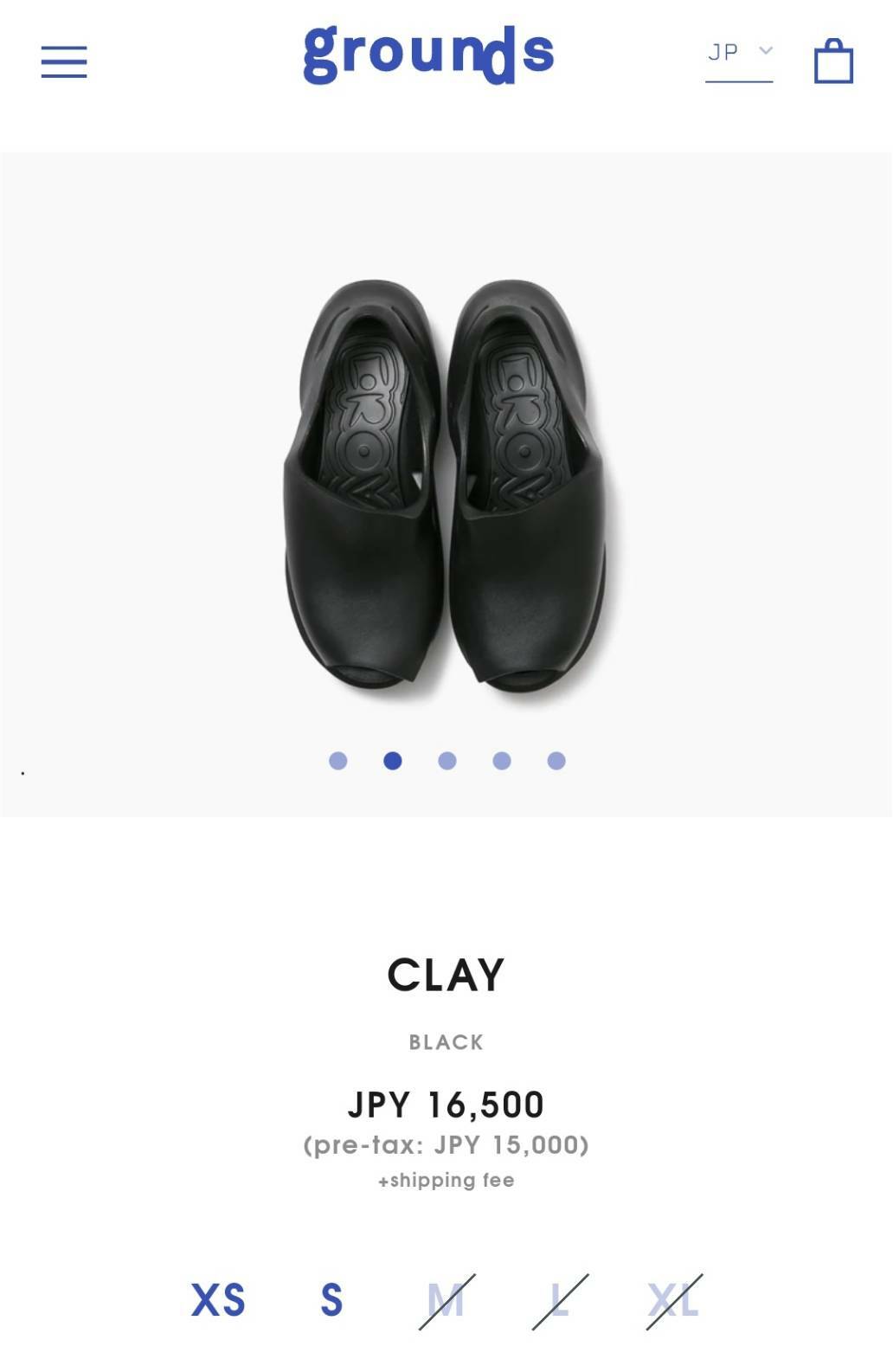
Task: Expand the JP region dropdown
Action: coord(739,54)
